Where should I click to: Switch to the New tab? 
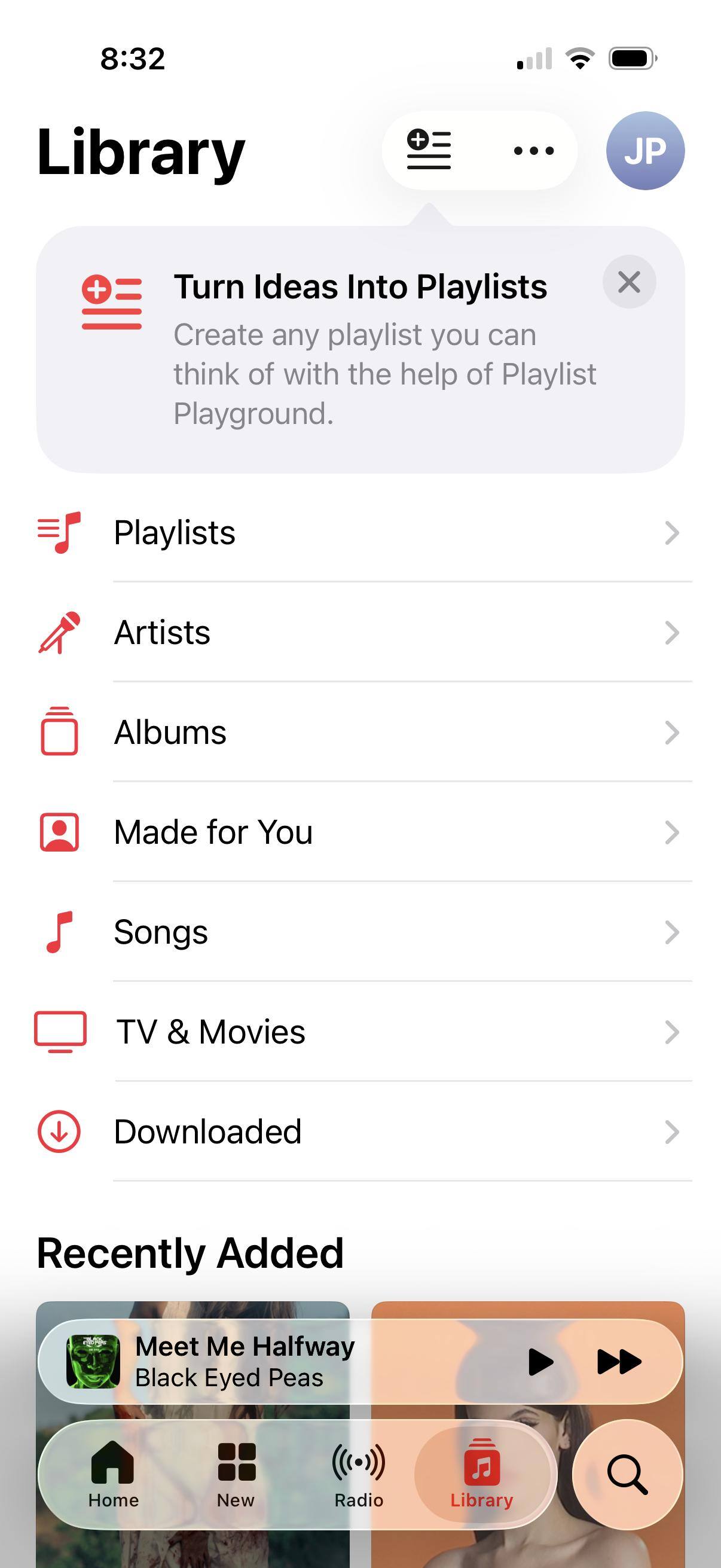tap(236, 1474)
